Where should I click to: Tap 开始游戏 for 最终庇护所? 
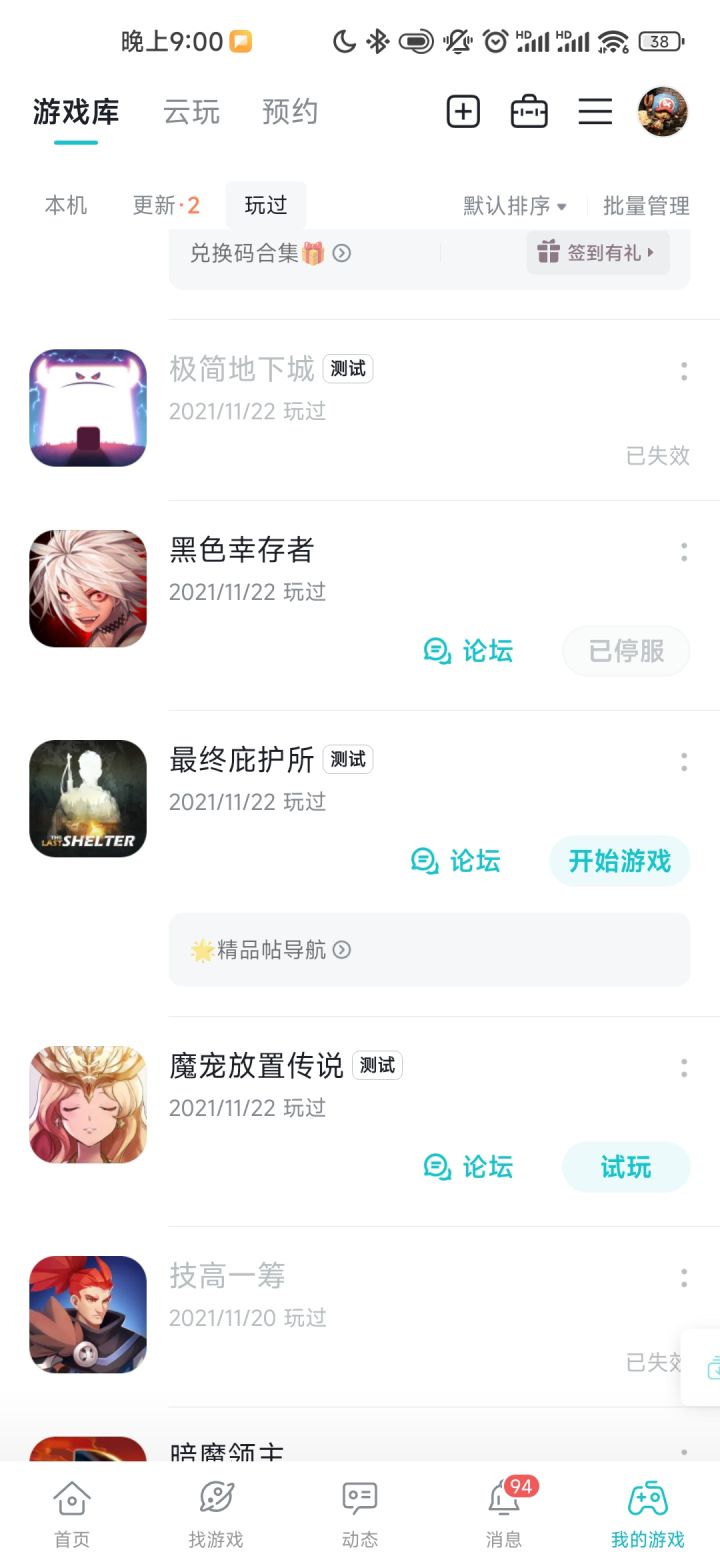tap(618, 861)
